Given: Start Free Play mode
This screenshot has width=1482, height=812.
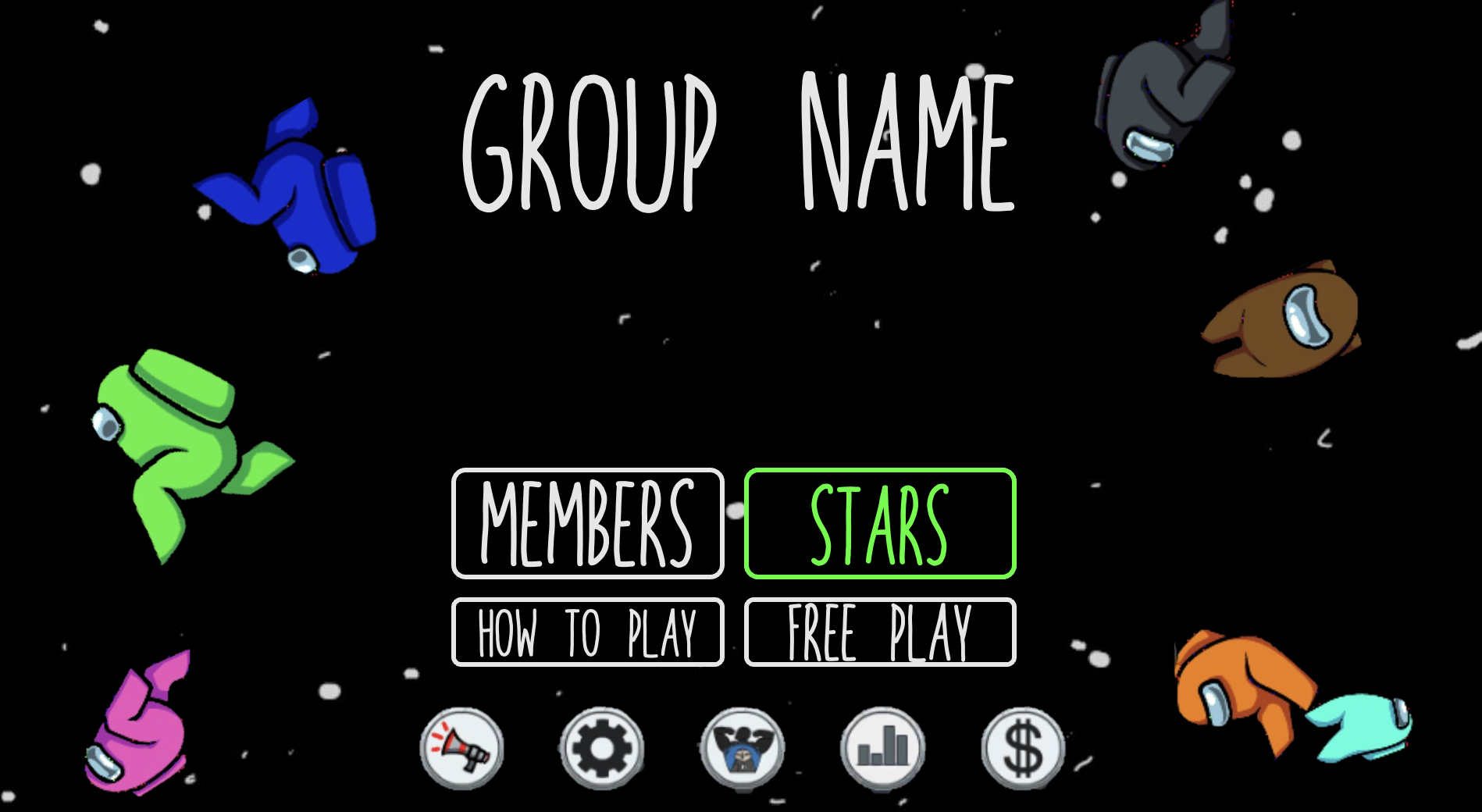Looking at the screenshot, I should click(880, 632).
